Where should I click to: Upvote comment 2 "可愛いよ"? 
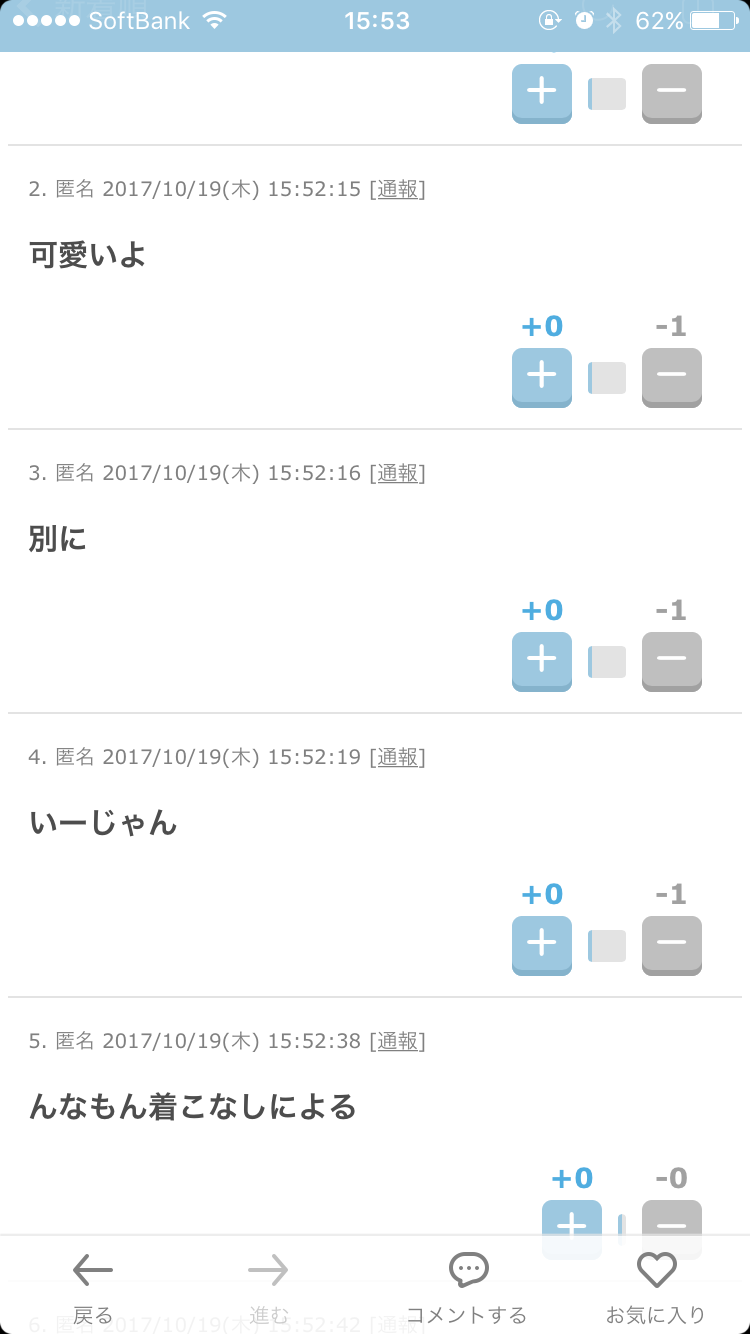(542, 377)
